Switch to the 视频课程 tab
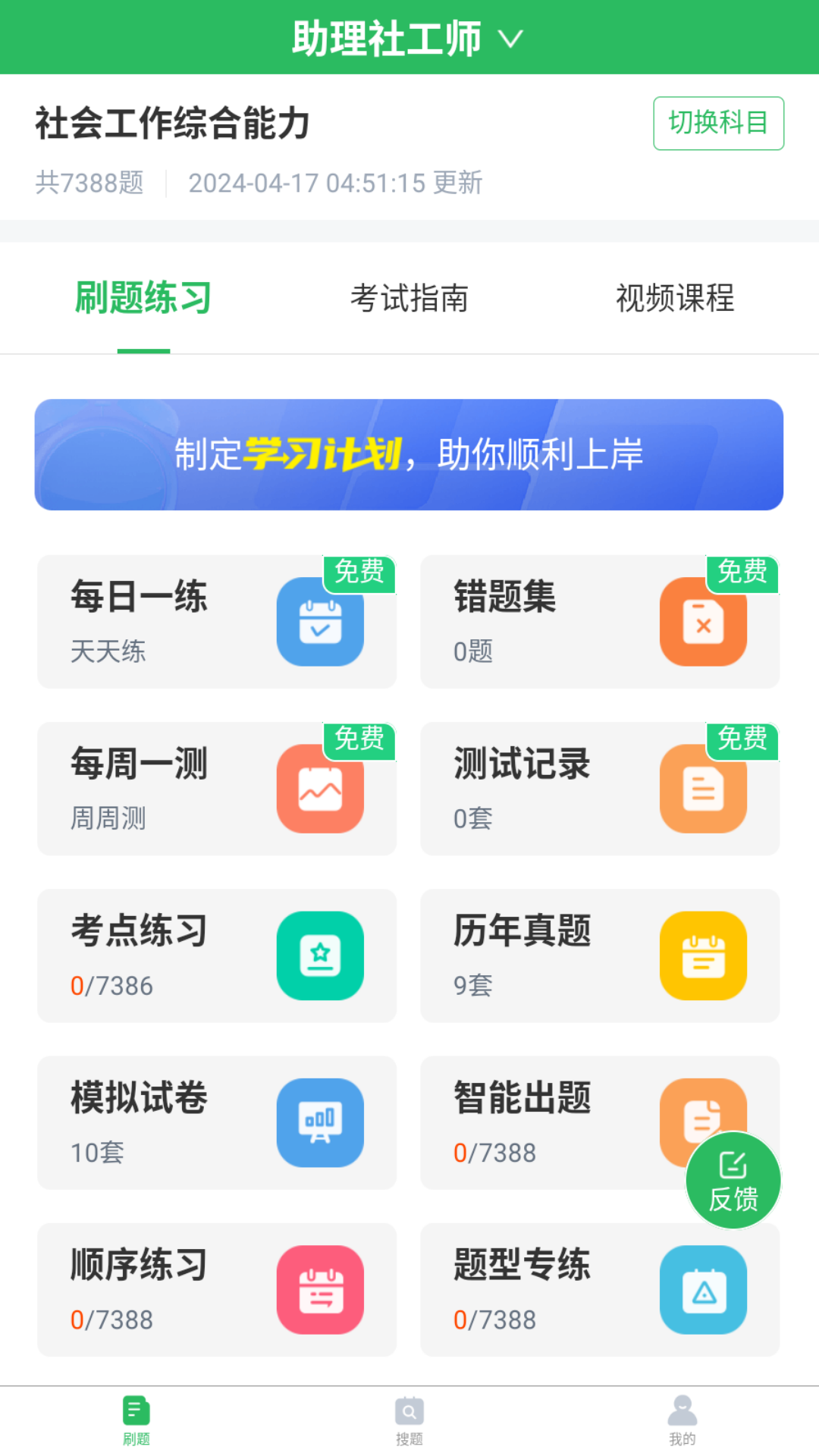 674,298
